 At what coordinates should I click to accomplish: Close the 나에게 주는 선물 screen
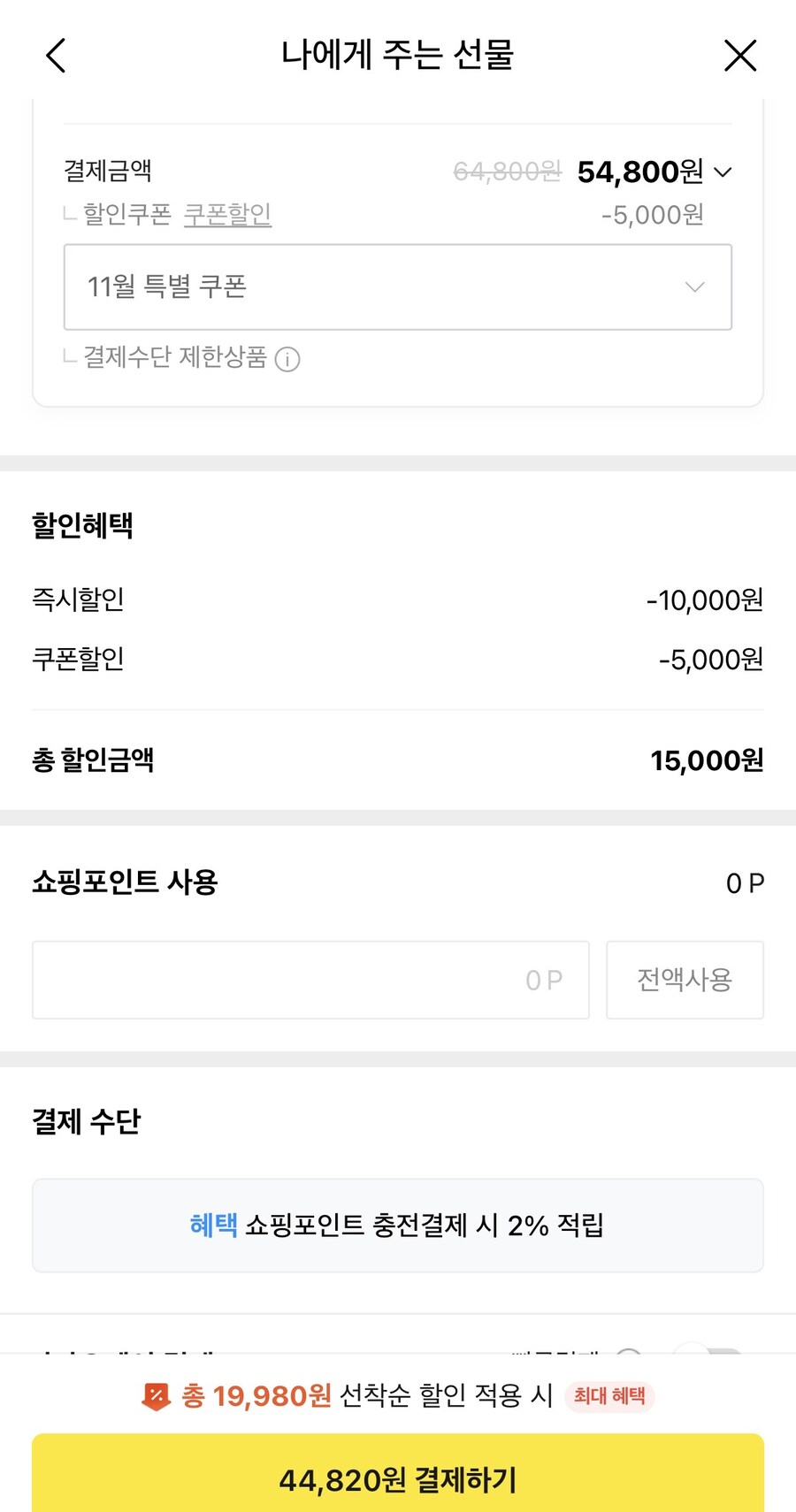[x=740, y=55]
